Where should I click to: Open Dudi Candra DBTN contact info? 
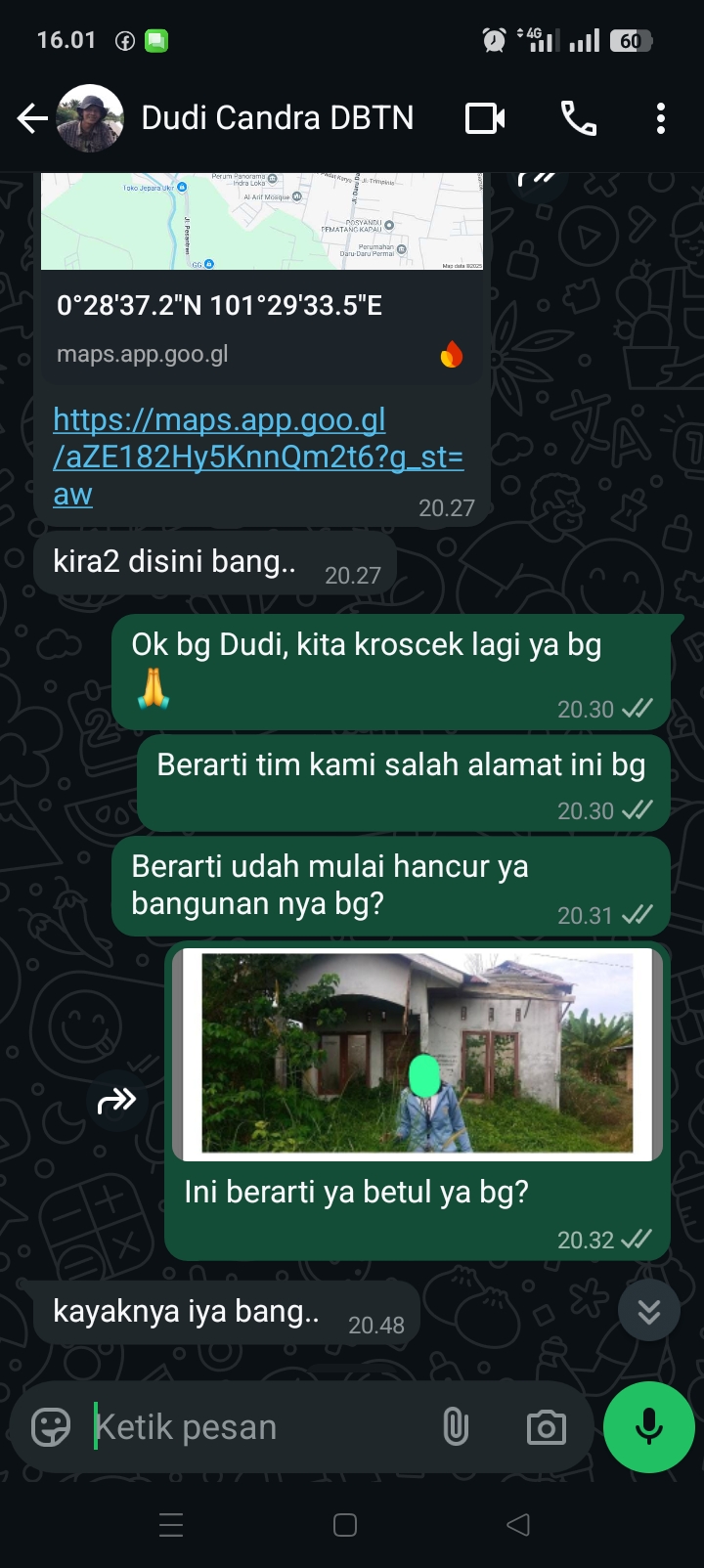(x=277, y=118)
